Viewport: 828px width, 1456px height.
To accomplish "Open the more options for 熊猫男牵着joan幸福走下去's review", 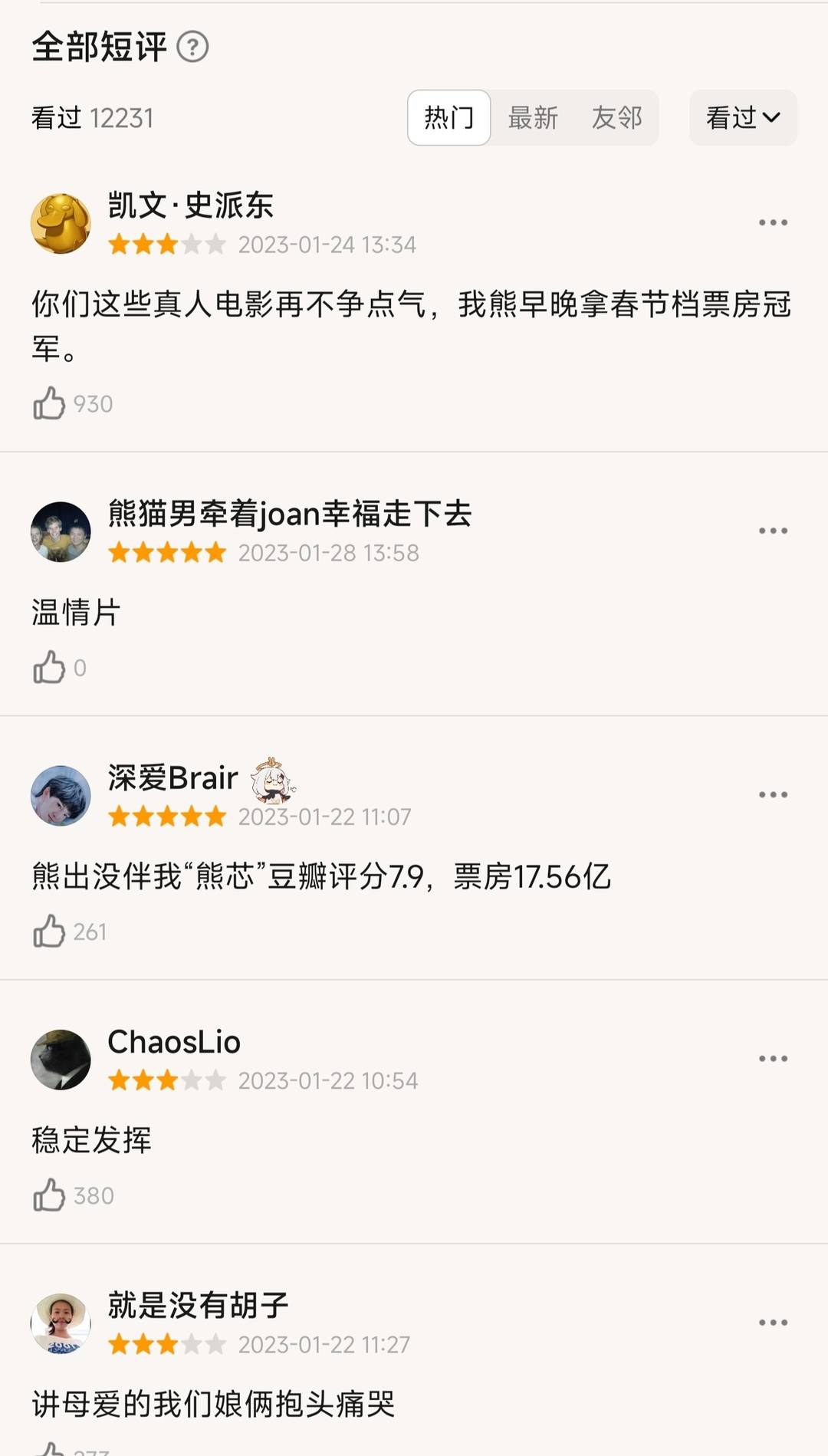I will (773, 531).
